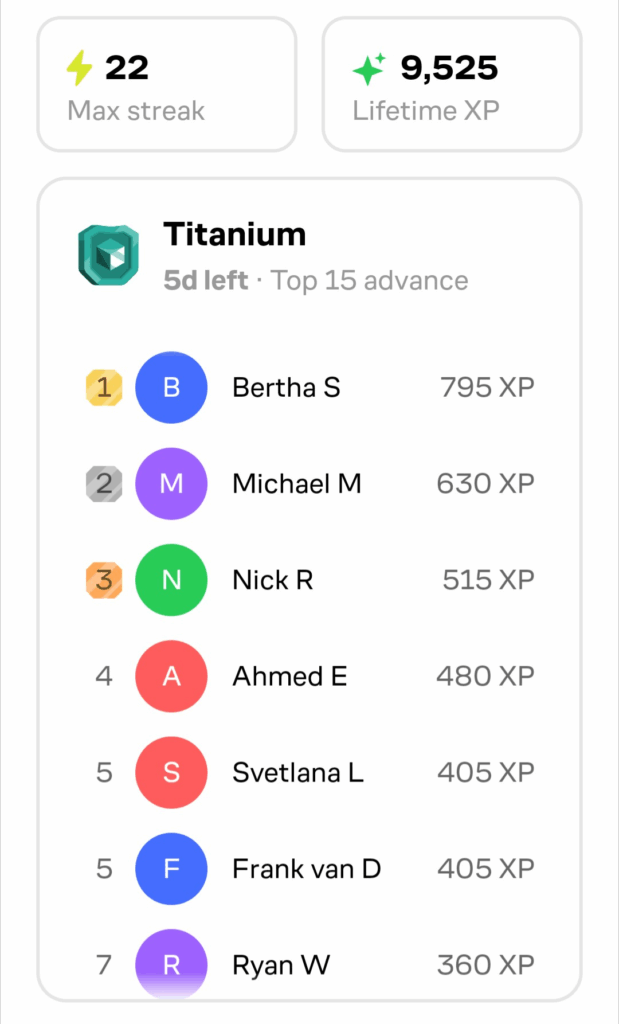Open the Titanium league header
The width and height of the screenshot is (619, 1024).
click(x=310, y=257)
